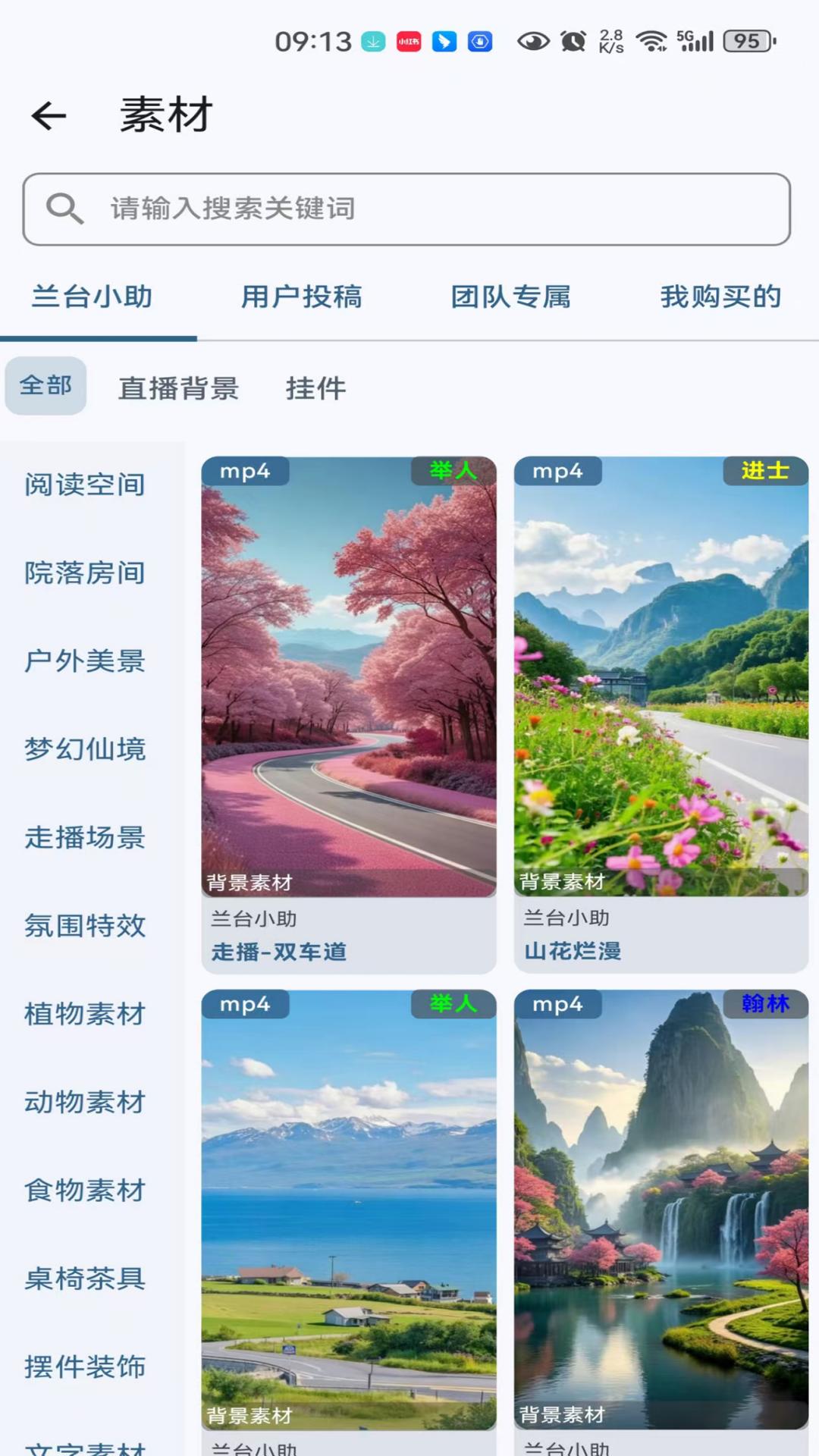Click the mp4 badge on 山花烂漫 video
This screenshot has width=819, height=1456.
(557, 471)
